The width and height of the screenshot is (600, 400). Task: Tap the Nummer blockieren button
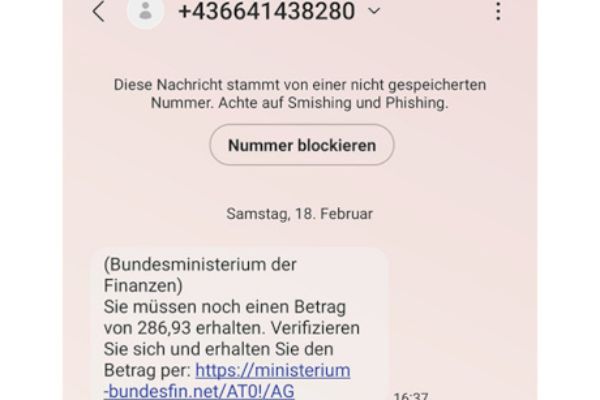301,146
